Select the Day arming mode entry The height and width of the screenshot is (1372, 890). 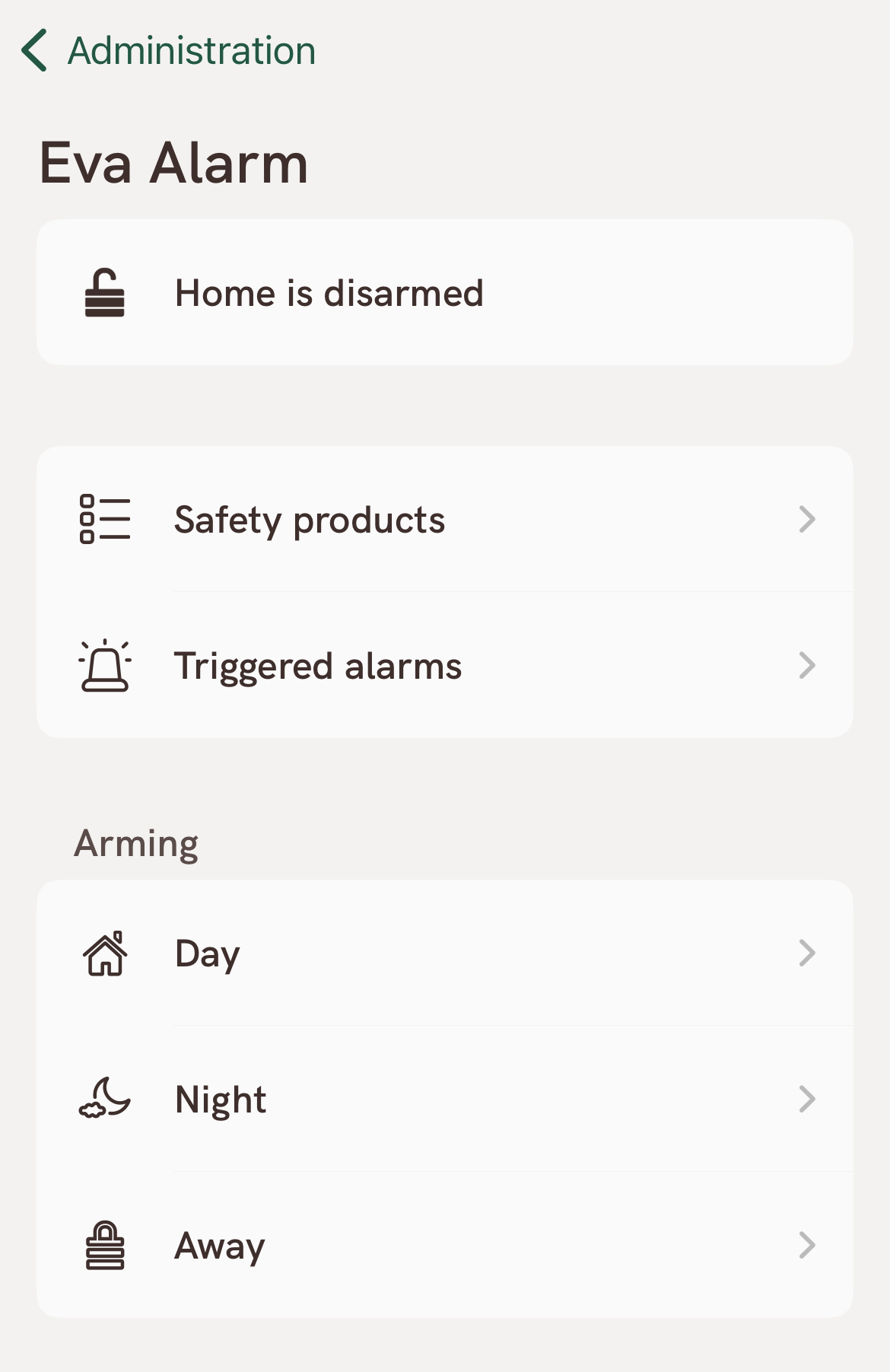[x=445, y=953]
